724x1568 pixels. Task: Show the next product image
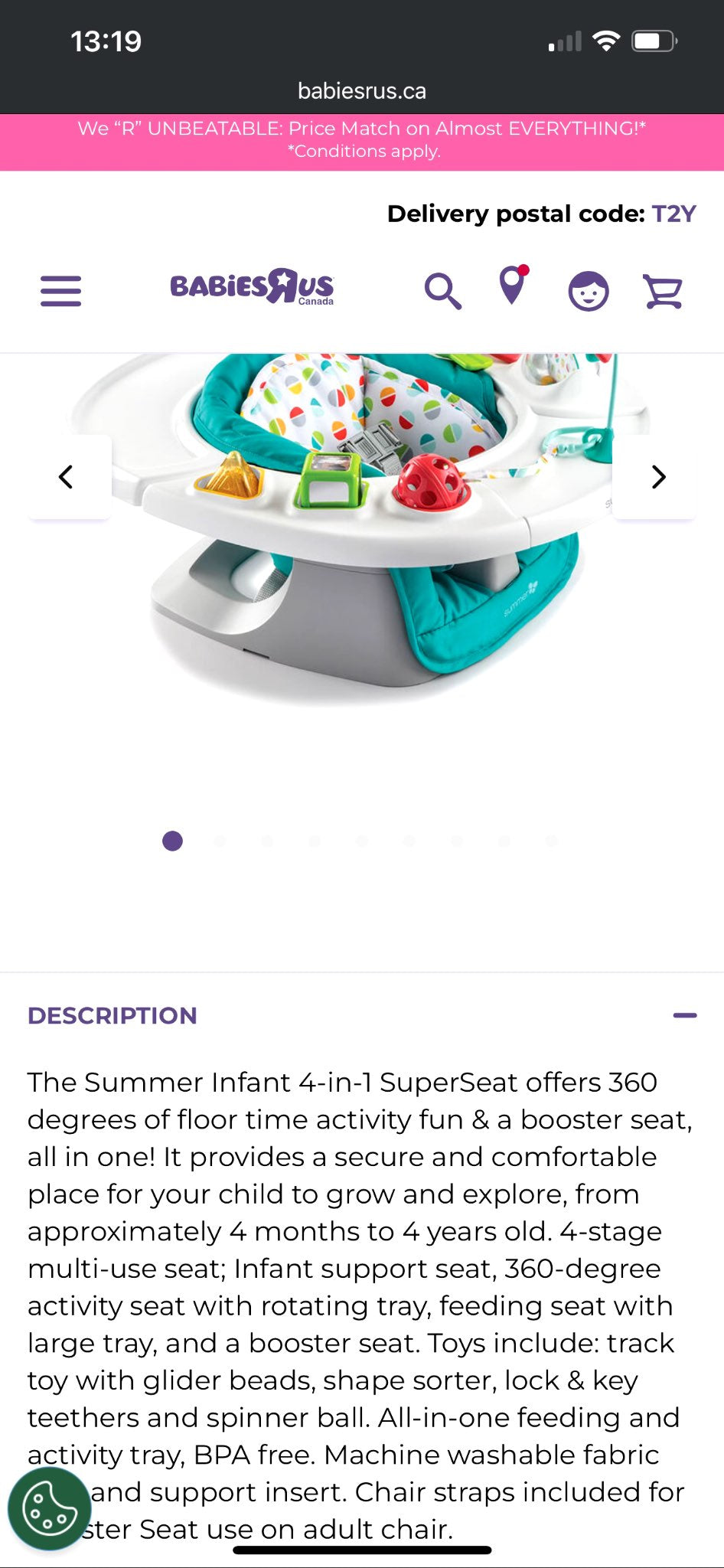[657, 477]
